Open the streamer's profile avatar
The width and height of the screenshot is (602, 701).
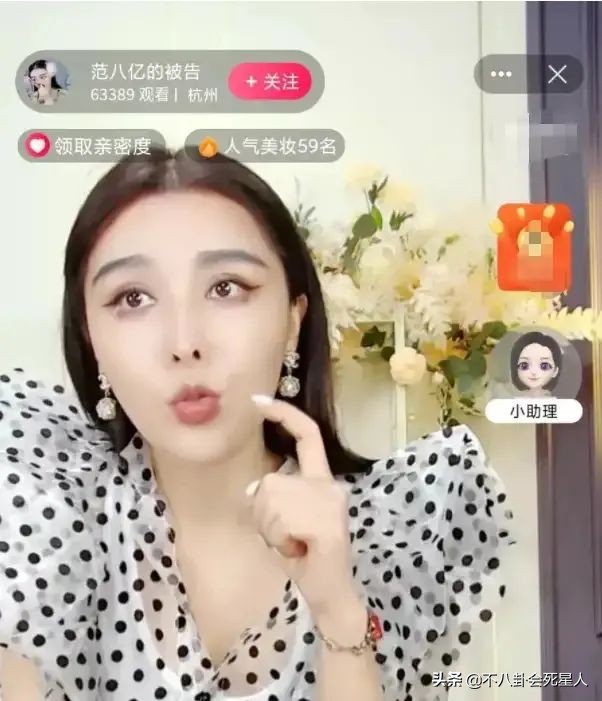coord(47,82)
